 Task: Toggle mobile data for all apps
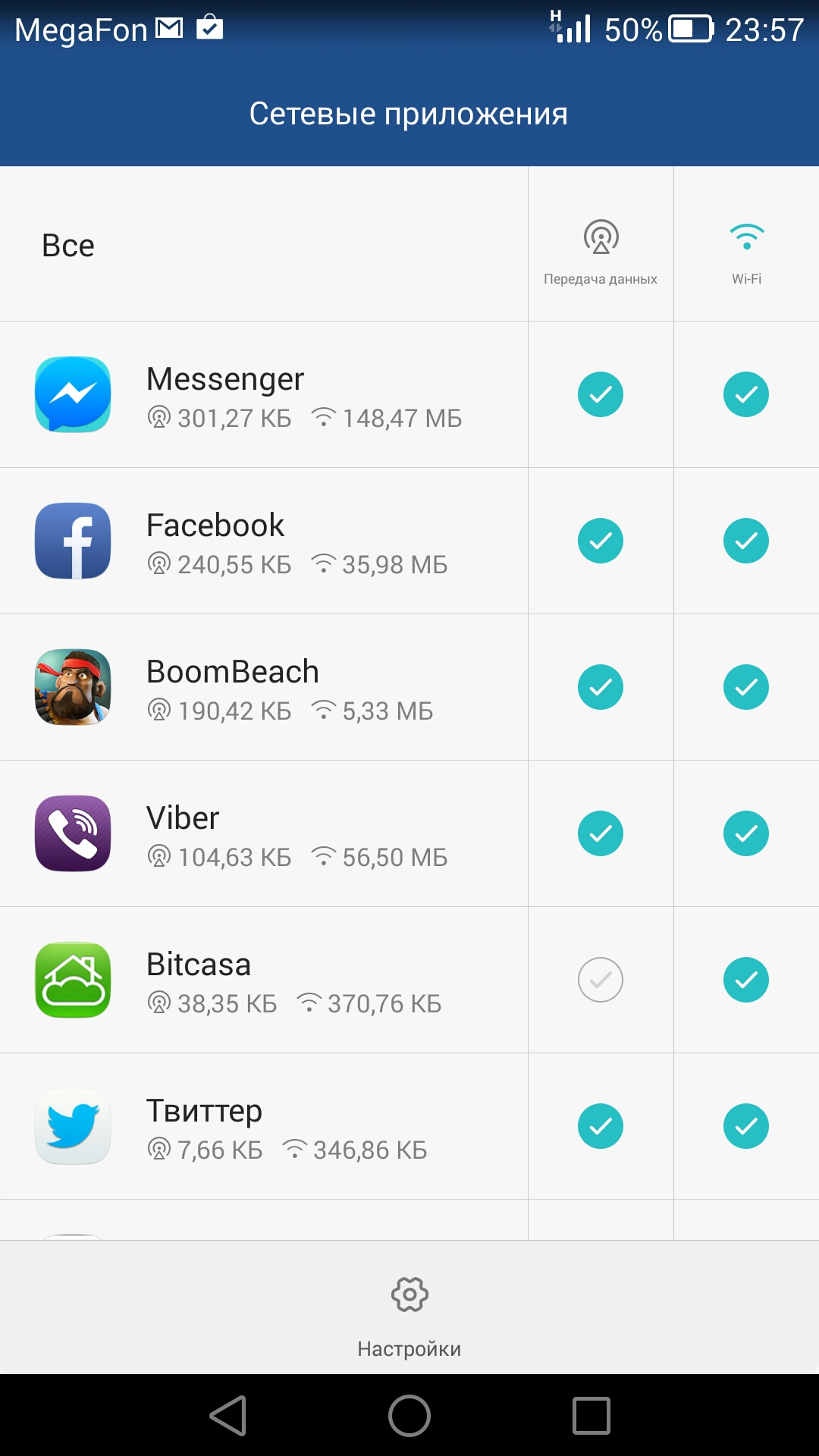[x=600, y=246]
